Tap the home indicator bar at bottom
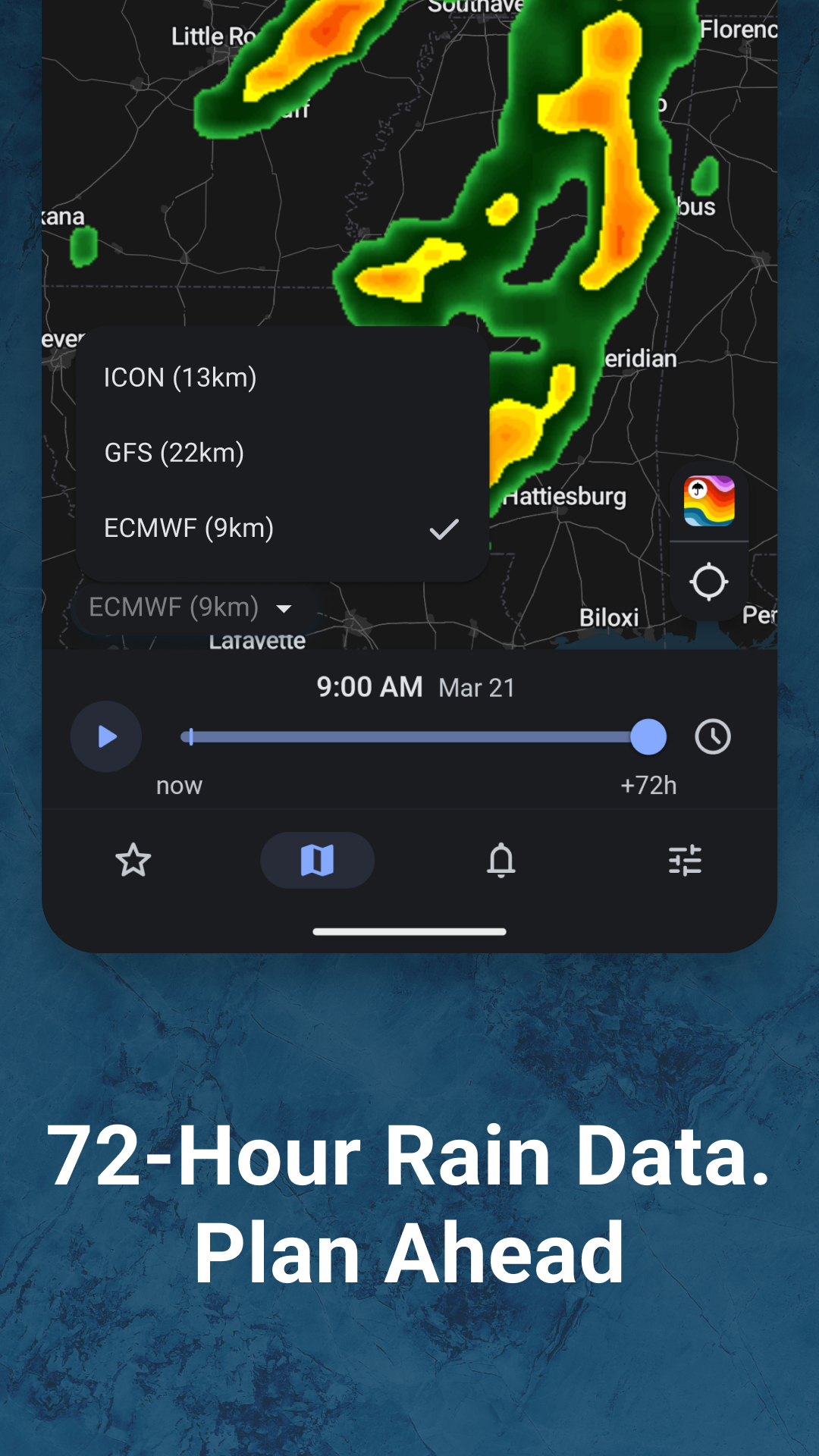819x1456 pixels. point(409,930)
